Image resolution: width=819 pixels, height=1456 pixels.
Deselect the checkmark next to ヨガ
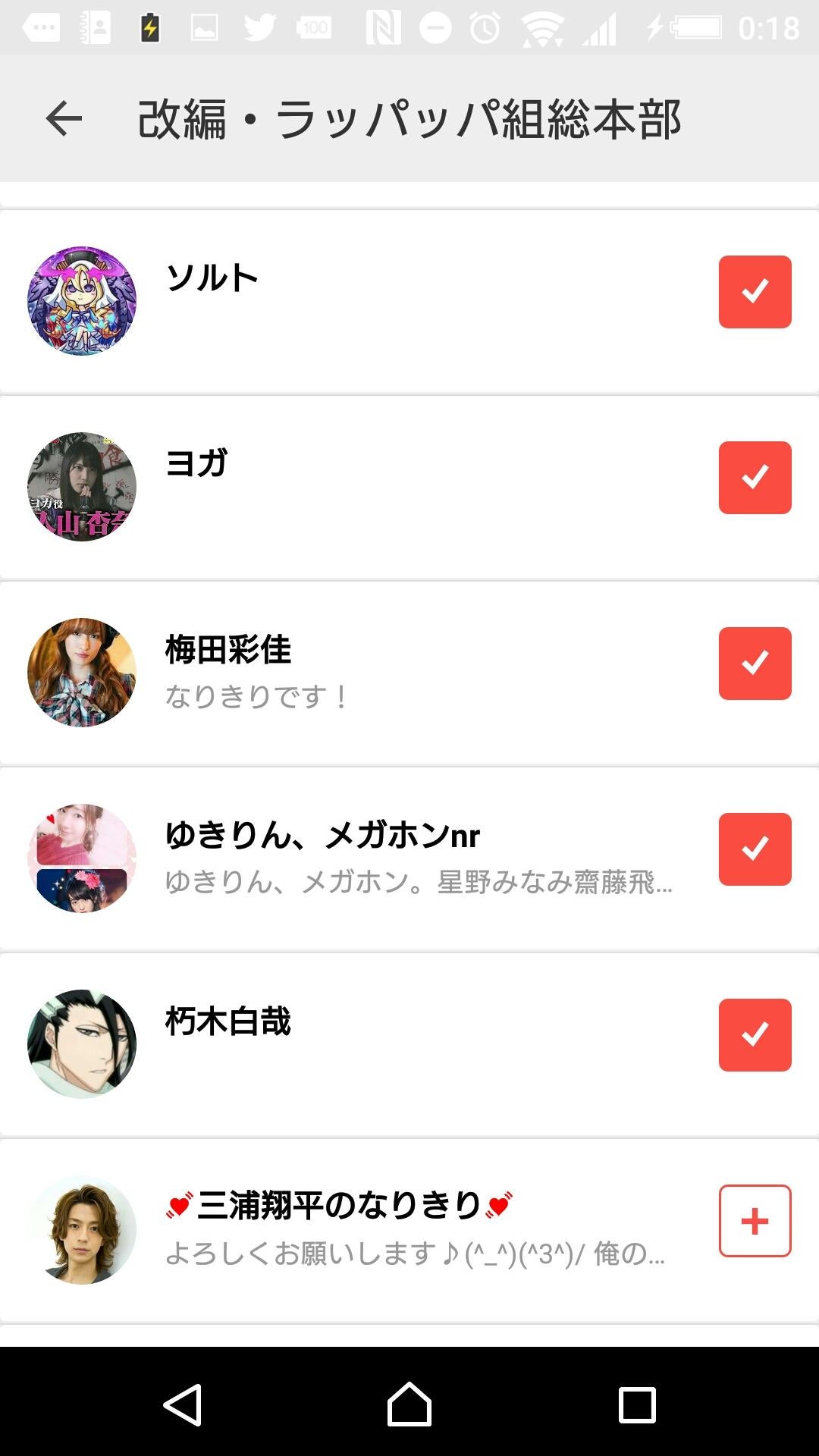(x=755, y=479)
